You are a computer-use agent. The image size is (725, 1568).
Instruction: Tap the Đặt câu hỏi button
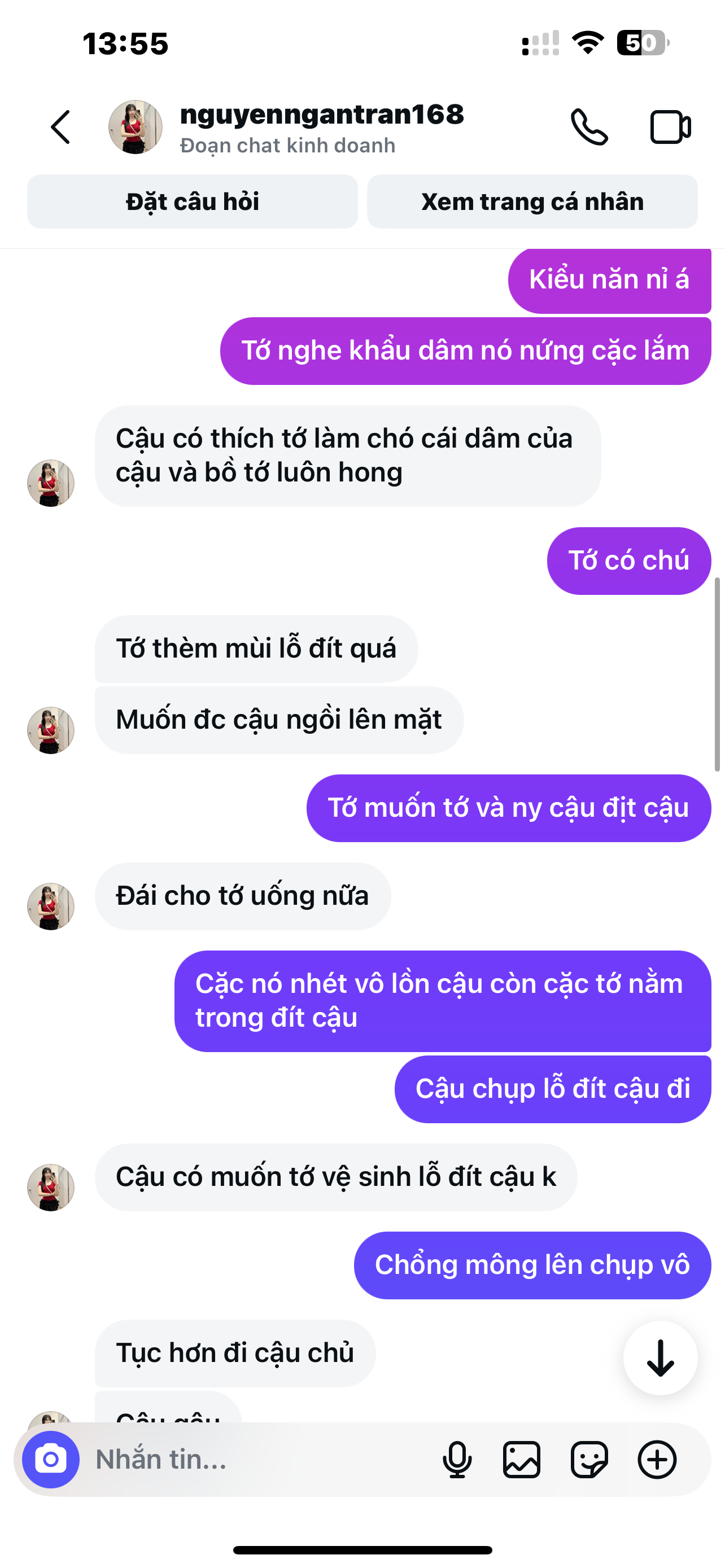193,202
